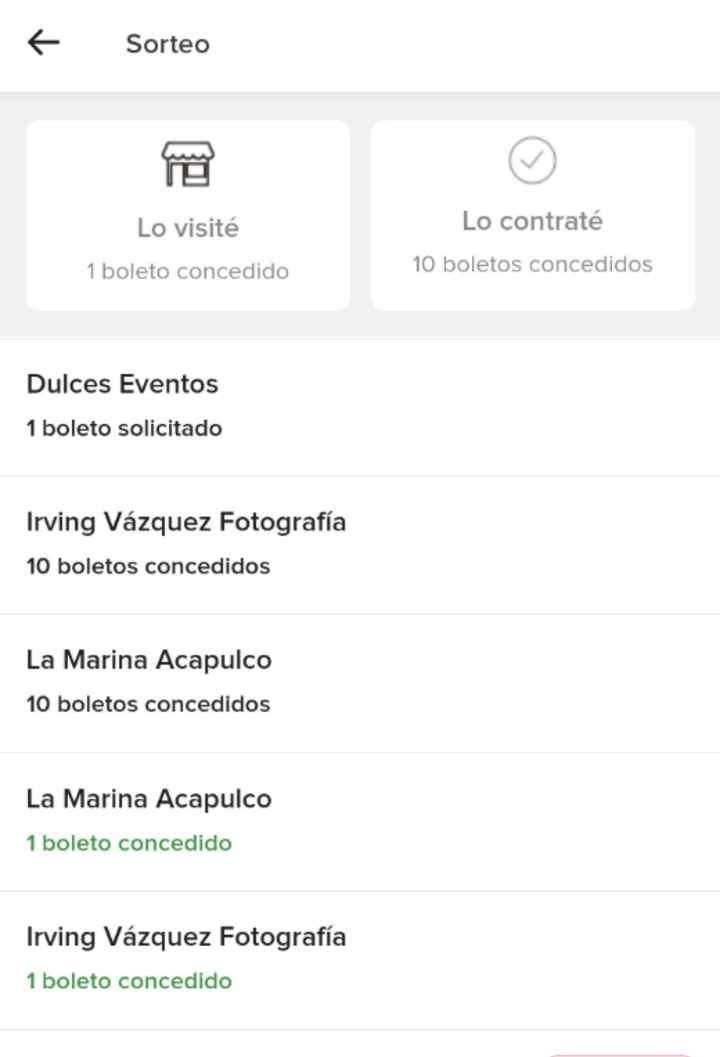Toggle the 'Lo visité' category selection
The height and width of the screenshot is (1057, 720).
186,215
